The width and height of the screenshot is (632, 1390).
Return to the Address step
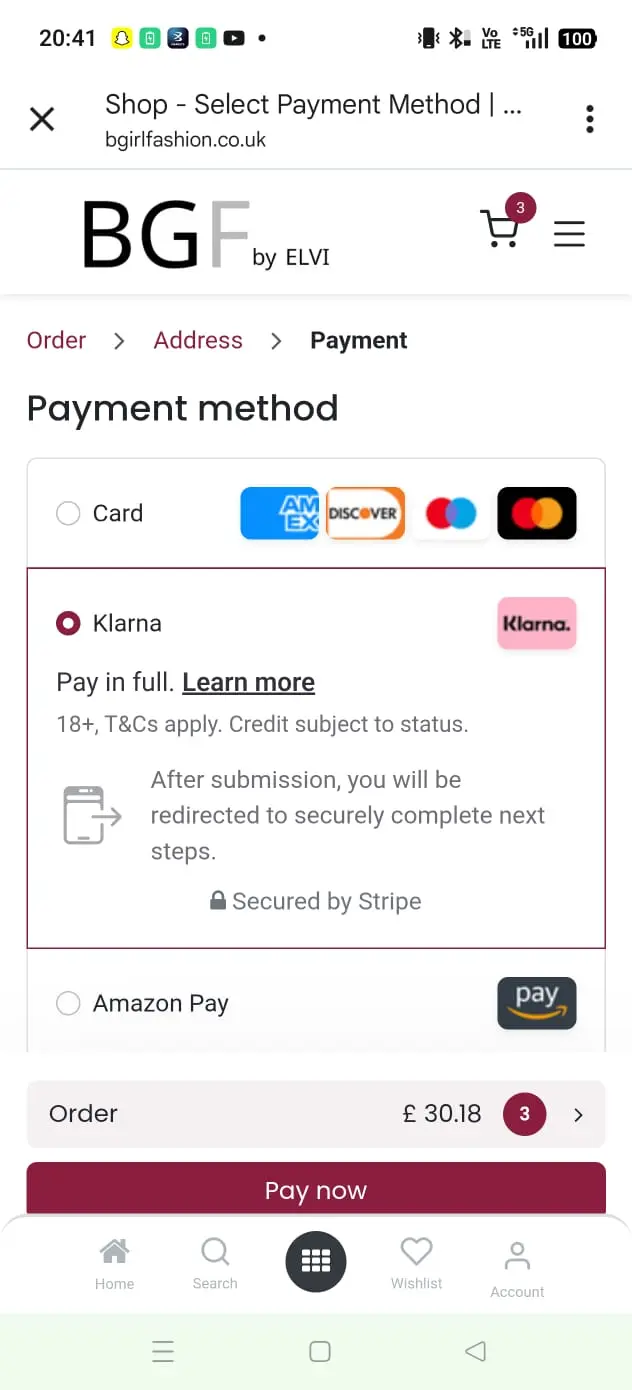198,340
